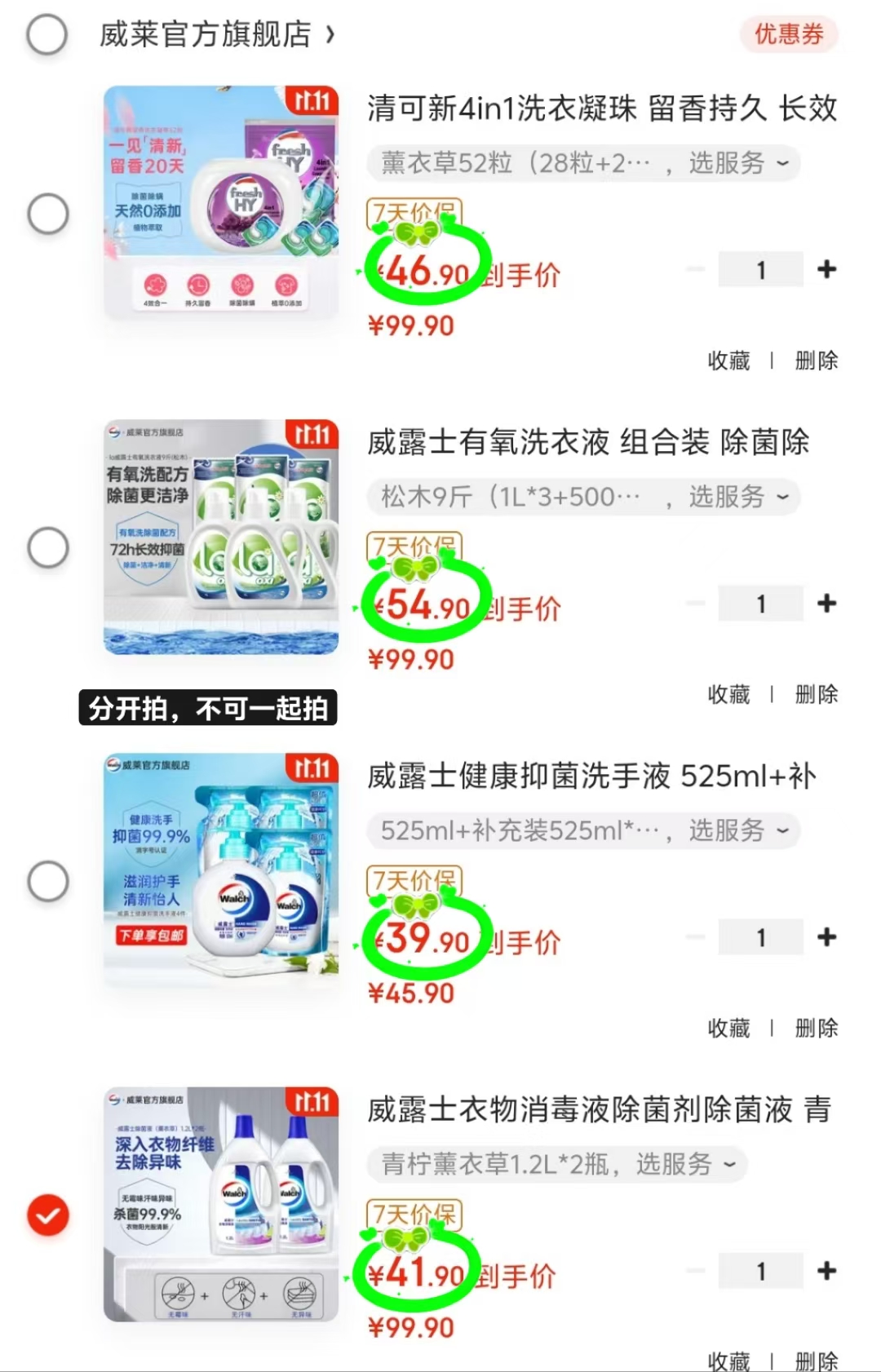
Task: Uncheck the selected 衣物消毒液 item
Action: [x=48, y=1214]
